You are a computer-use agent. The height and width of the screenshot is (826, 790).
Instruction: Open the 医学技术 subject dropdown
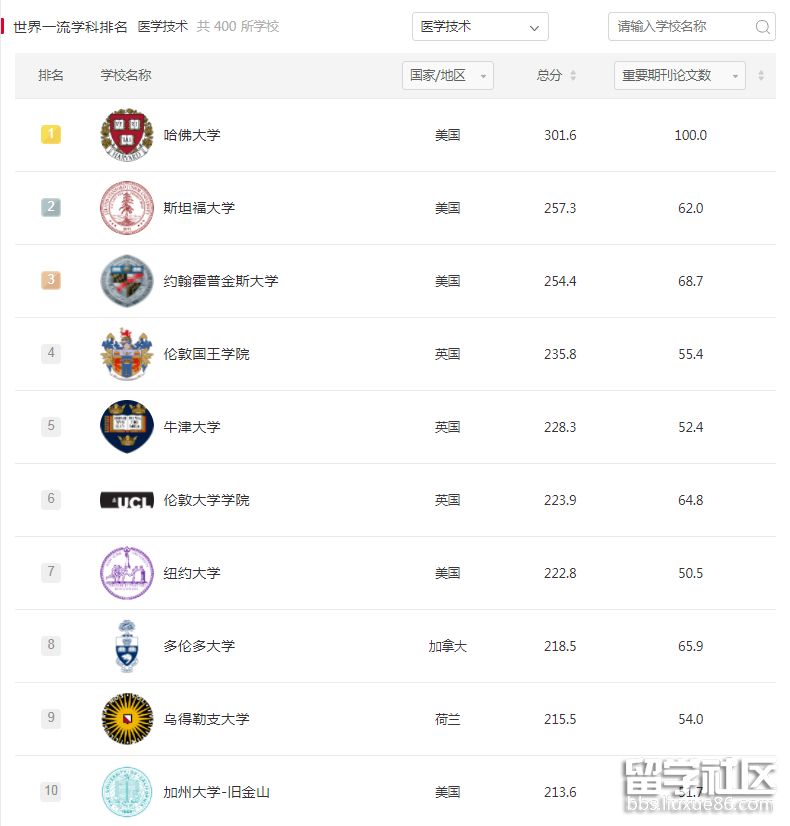[x=480, y=27]
